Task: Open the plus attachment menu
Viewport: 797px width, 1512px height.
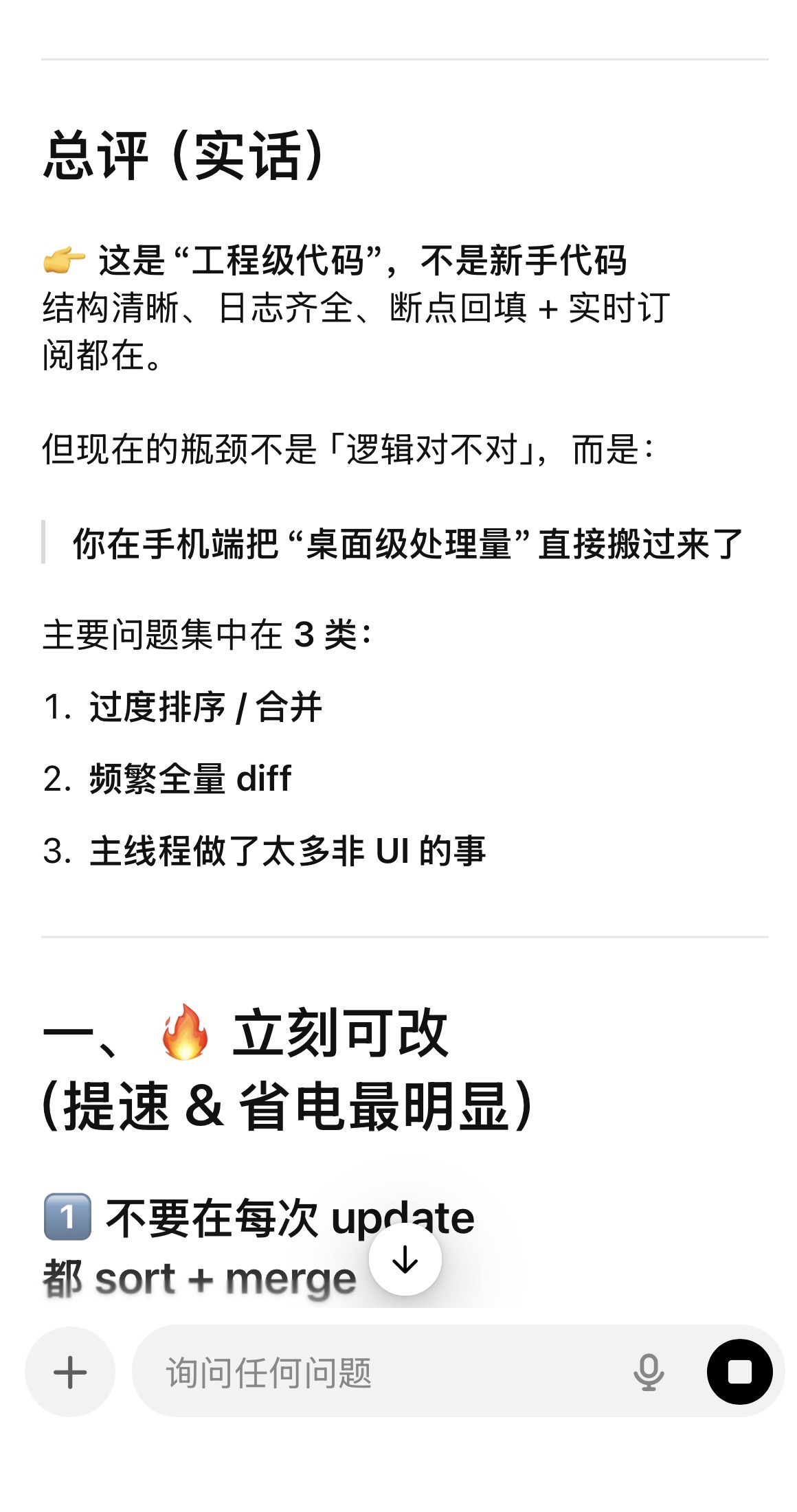Action: pyautogui.click(x=70, y=1373)
